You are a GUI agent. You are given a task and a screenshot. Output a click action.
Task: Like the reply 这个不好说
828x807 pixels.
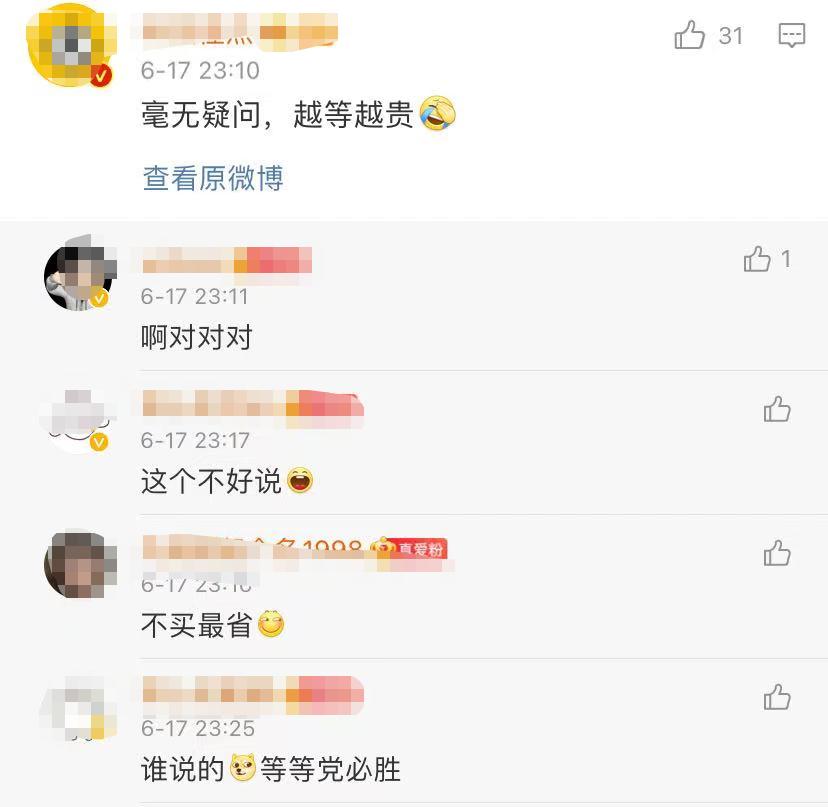click(777, 409)
